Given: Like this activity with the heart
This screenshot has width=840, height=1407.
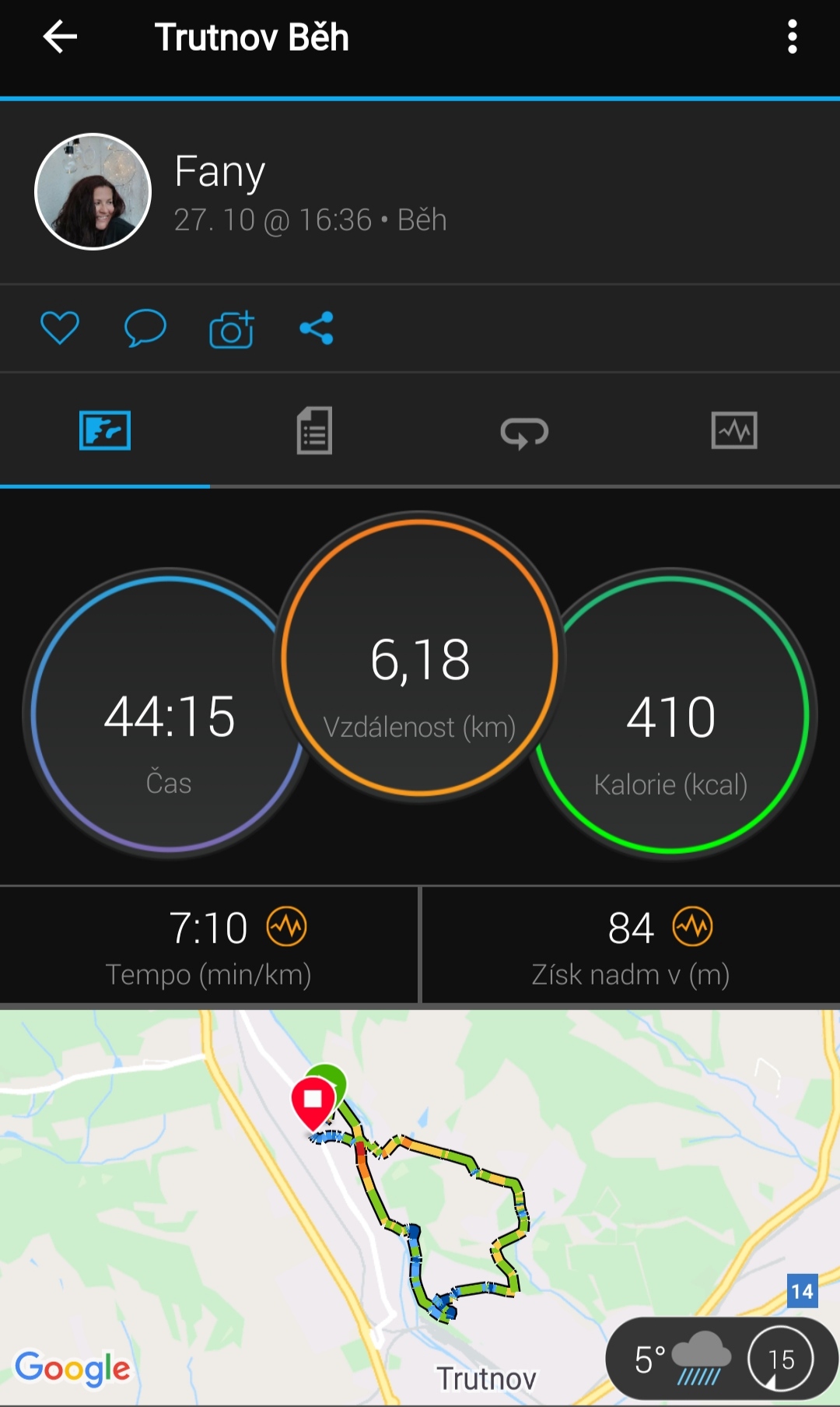Looking at the screenshot, I should tap(60, 328).
